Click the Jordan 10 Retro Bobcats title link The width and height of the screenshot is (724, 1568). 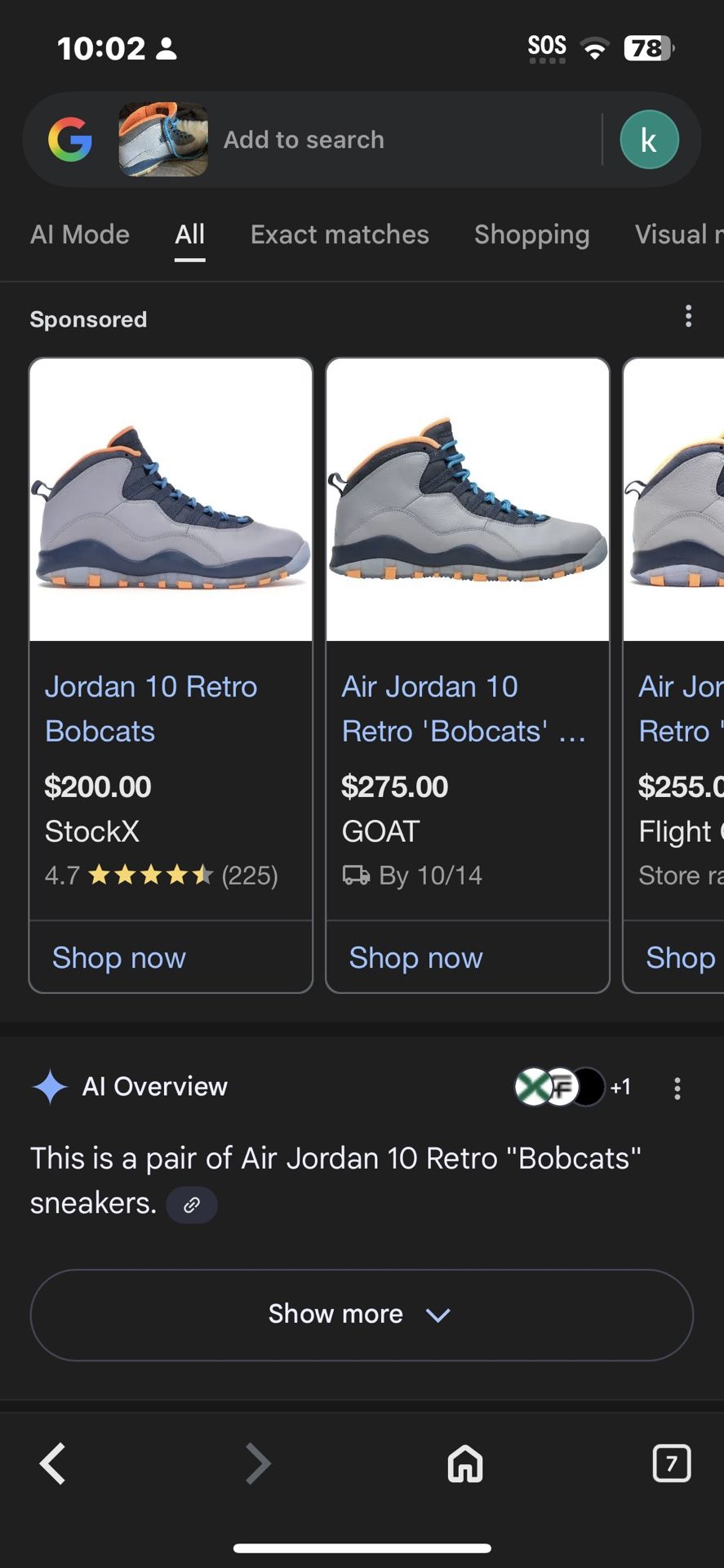[151, 708]
